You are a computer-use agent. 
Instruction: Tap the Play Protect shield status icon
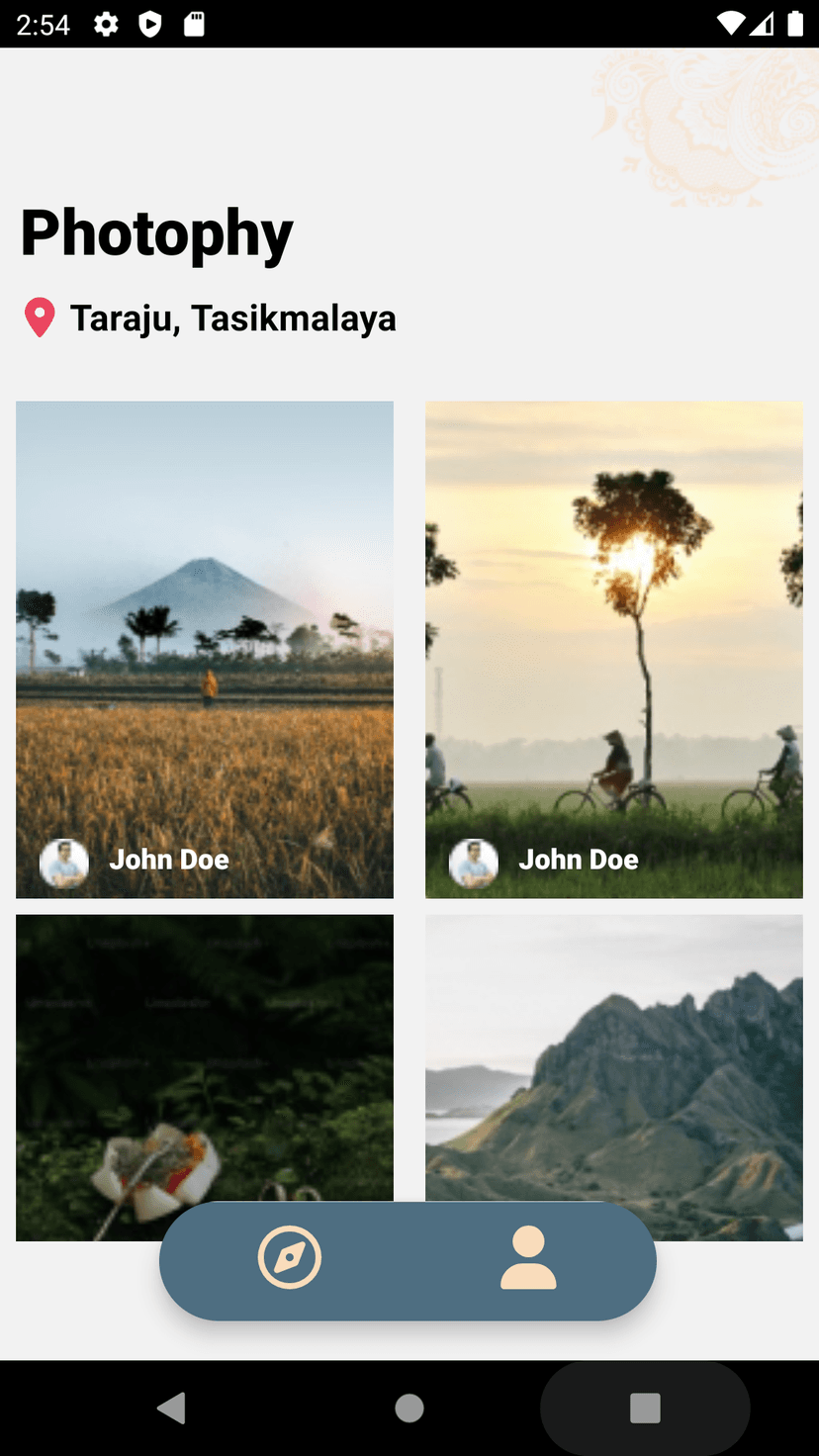[x=149, y=24]
